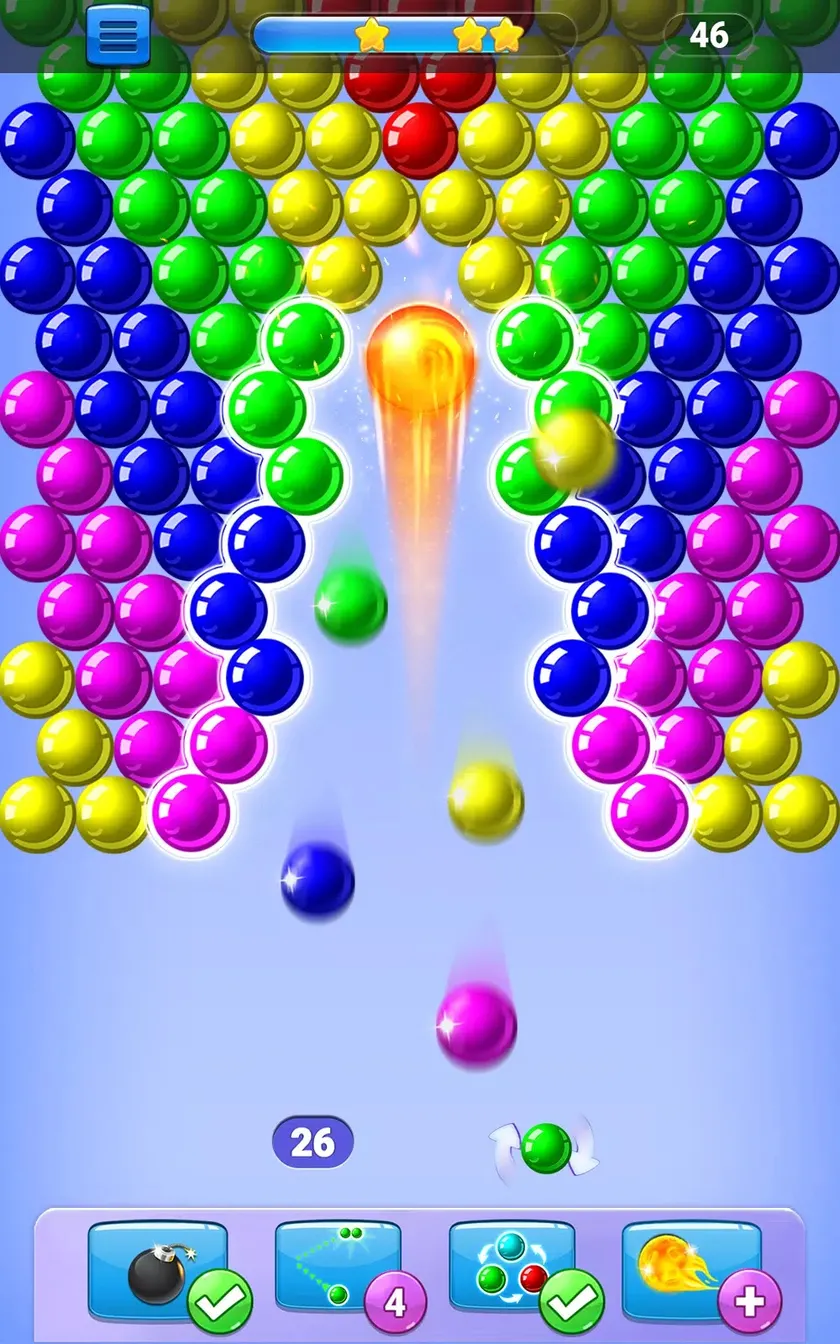Select the rainbow color bubble power-up
Screen dimensions: 840x1344
511,1270
